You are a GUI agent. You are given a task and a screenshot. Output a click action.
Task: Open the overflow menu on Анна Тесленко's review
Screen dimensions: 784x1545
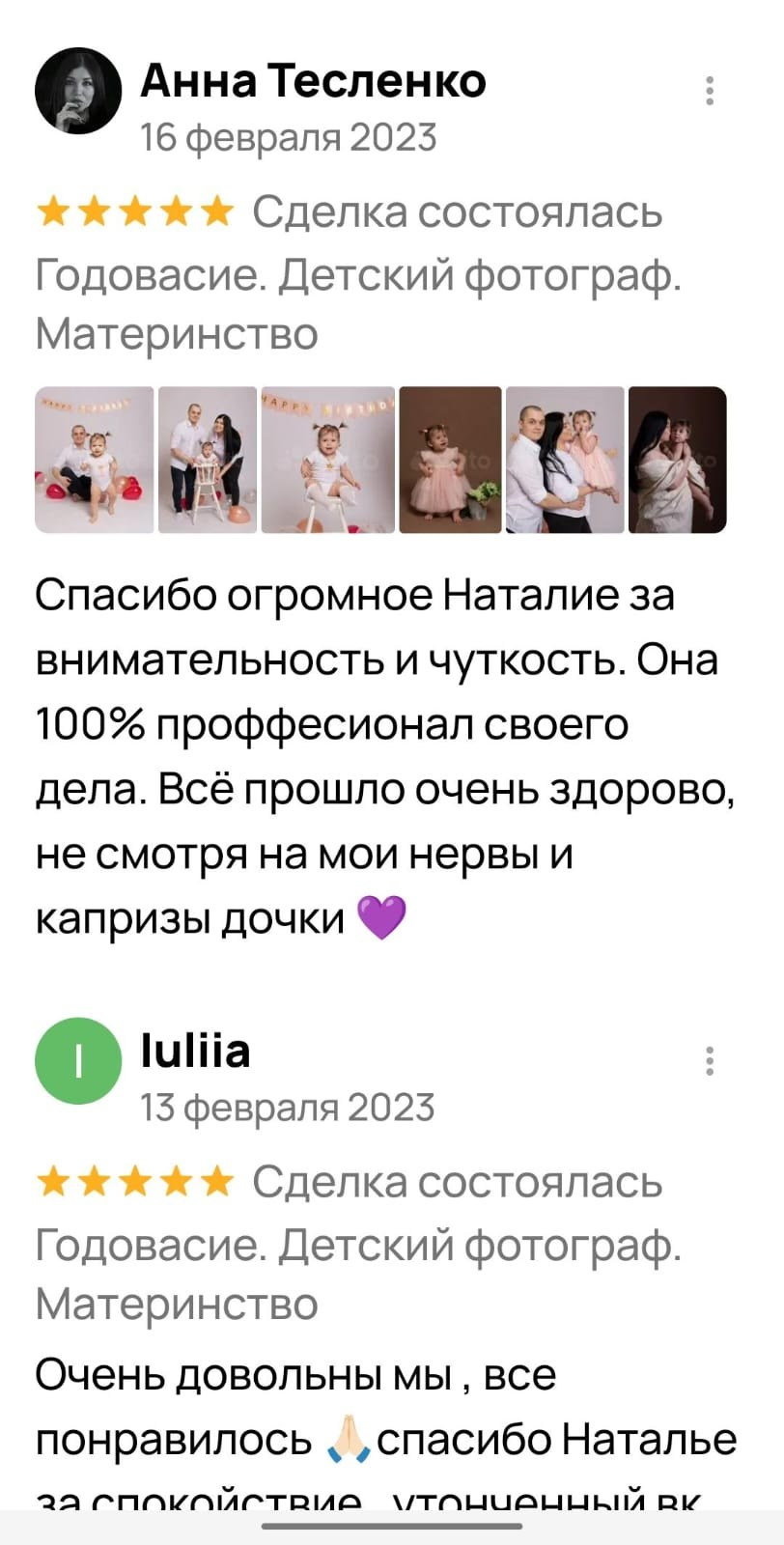tap(710, 90)
